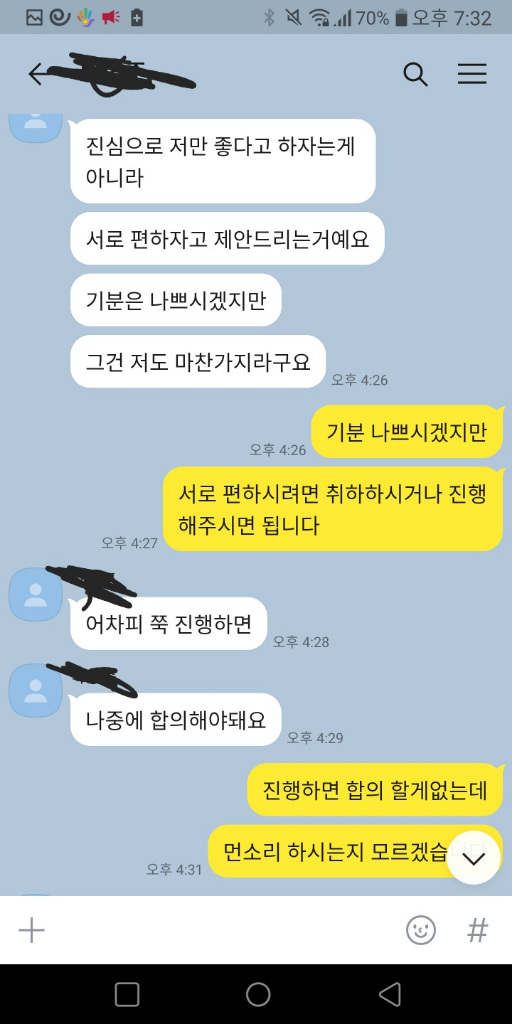Image resolution: width=512 pixels, height=1024 pixels.
Task: Open the emoticon picker
Action: [x=421, y=929]
